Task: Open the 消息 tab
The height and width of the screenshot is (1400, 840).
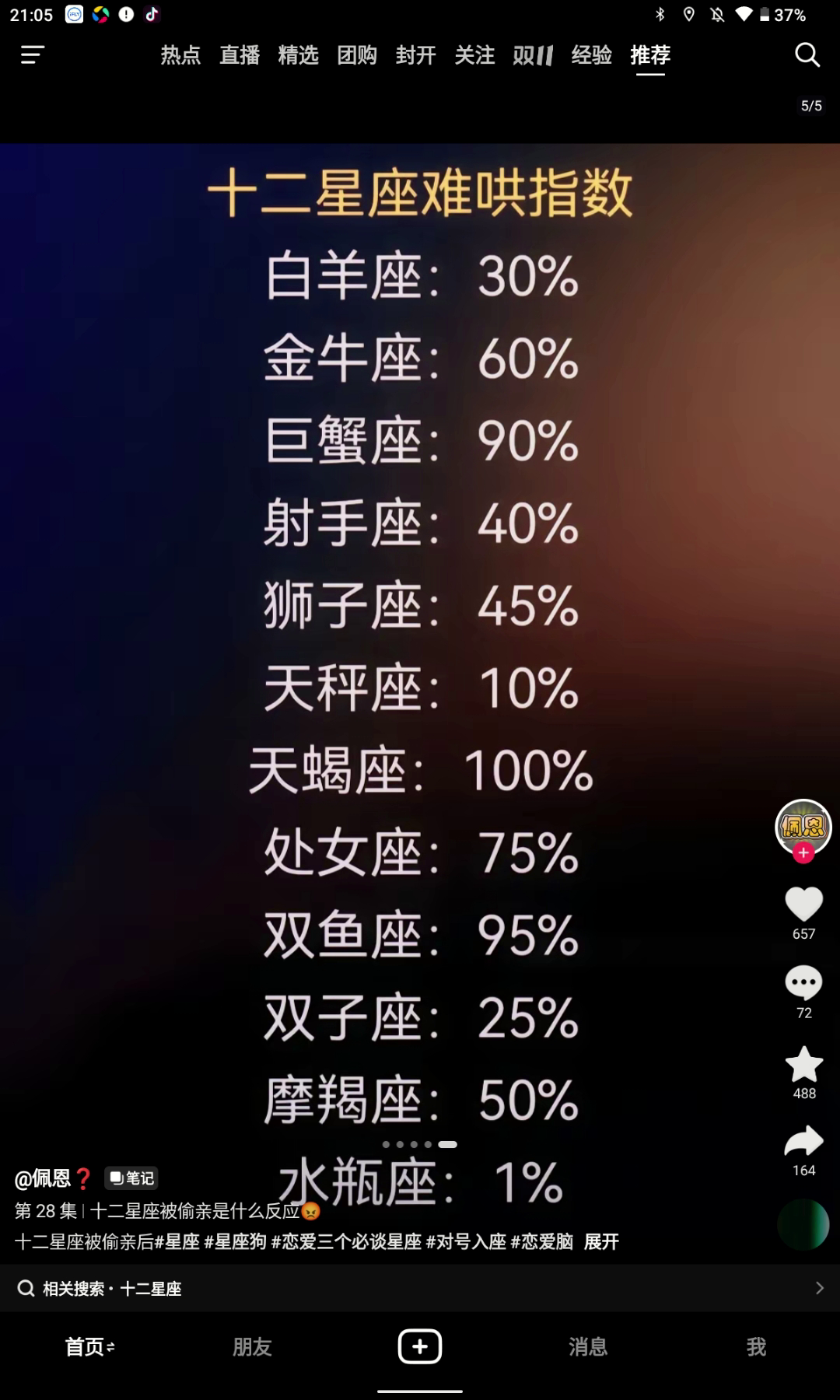Action: (x=588, y=1346)
